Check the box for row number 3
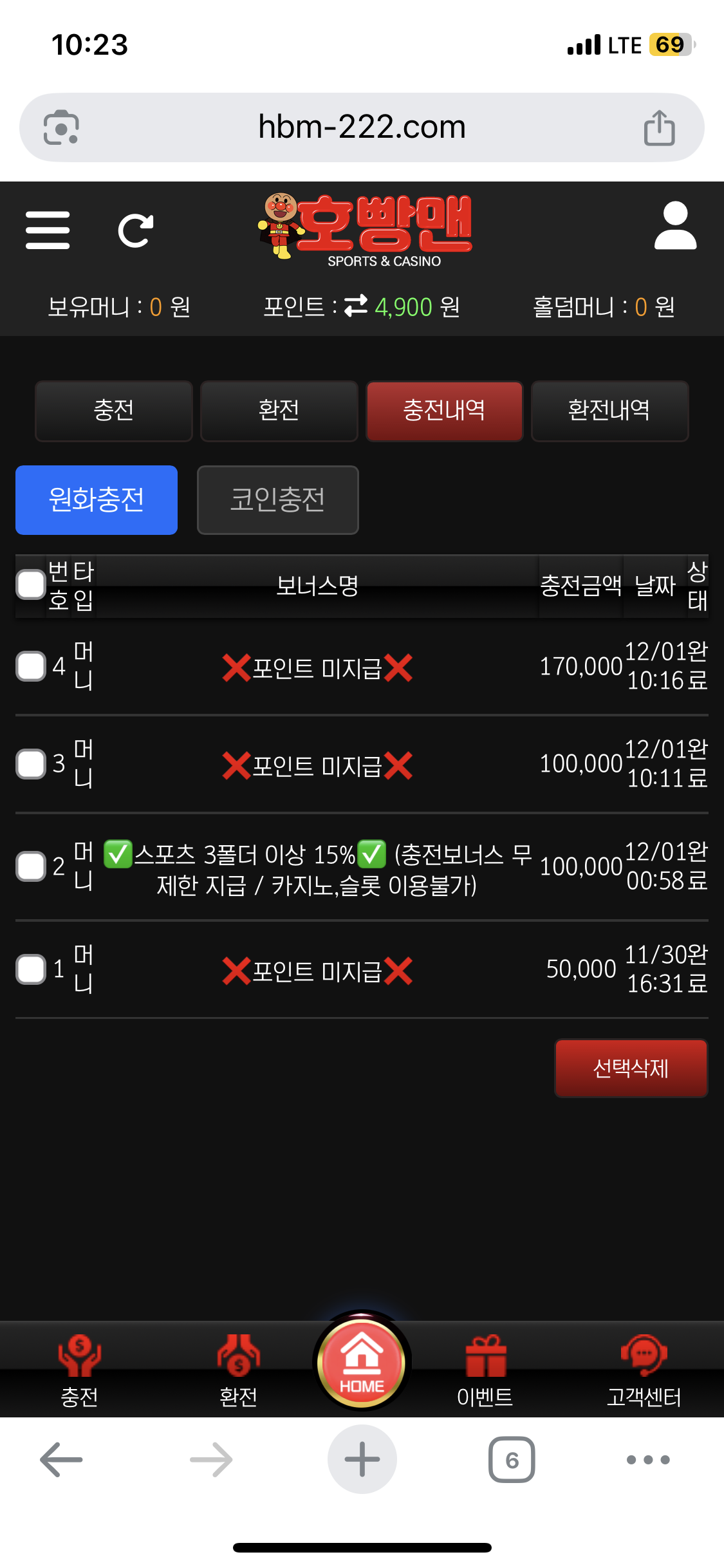The image size is (724, 1568). [30, 764]
